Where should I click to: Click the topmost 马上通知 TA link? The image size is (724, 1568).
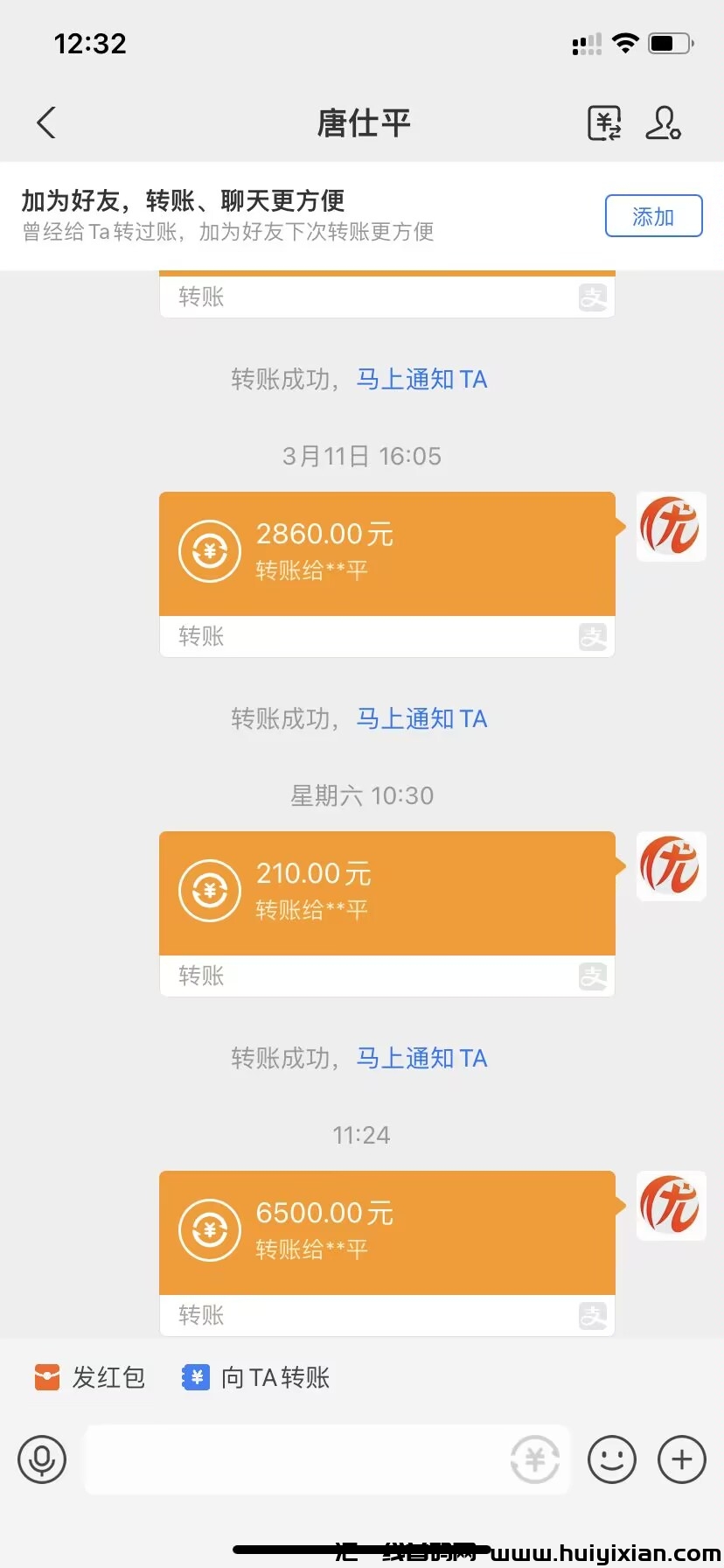coord(421,379)
